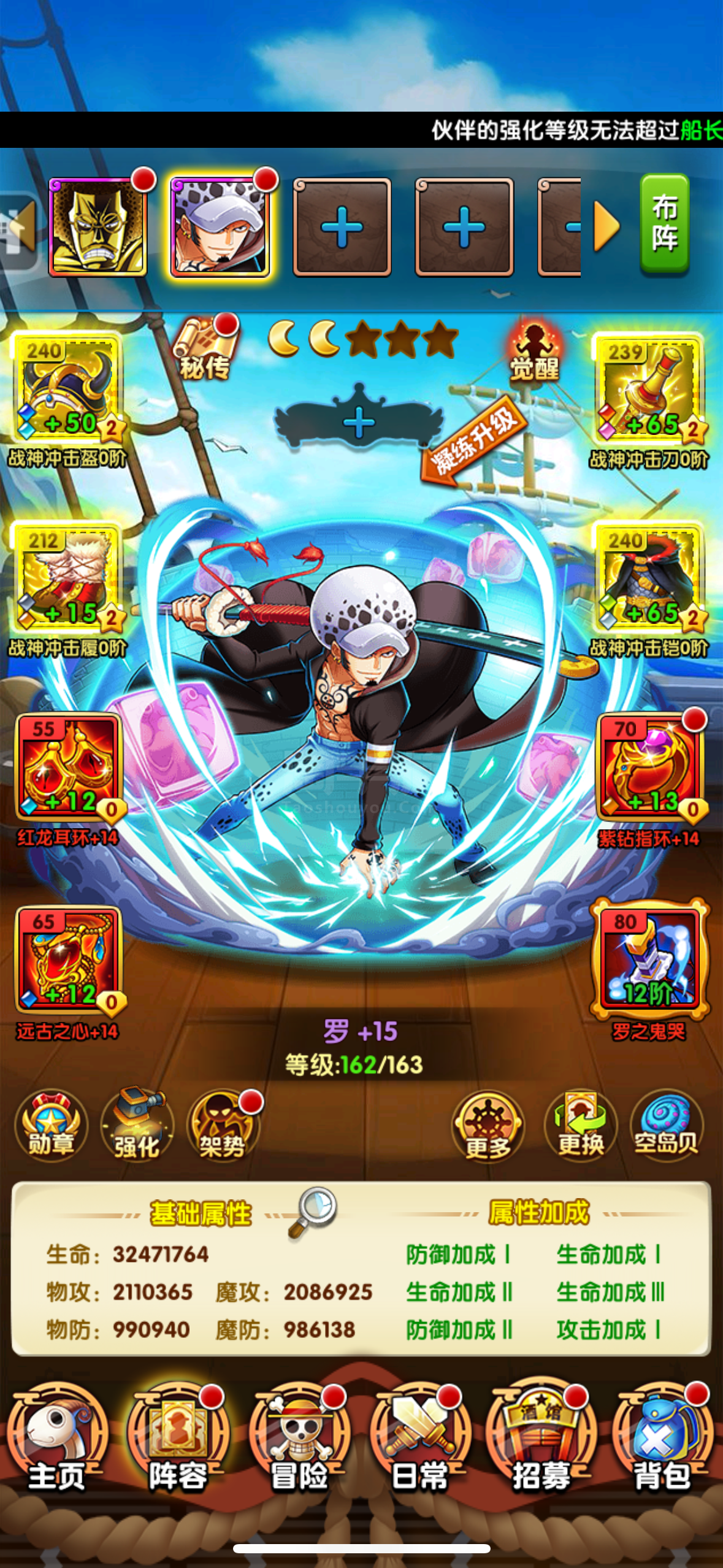Open the 战神冲击盔 helmet equipment slot
Viewport: 723px width, 1568px height.
tap(67, 388)
